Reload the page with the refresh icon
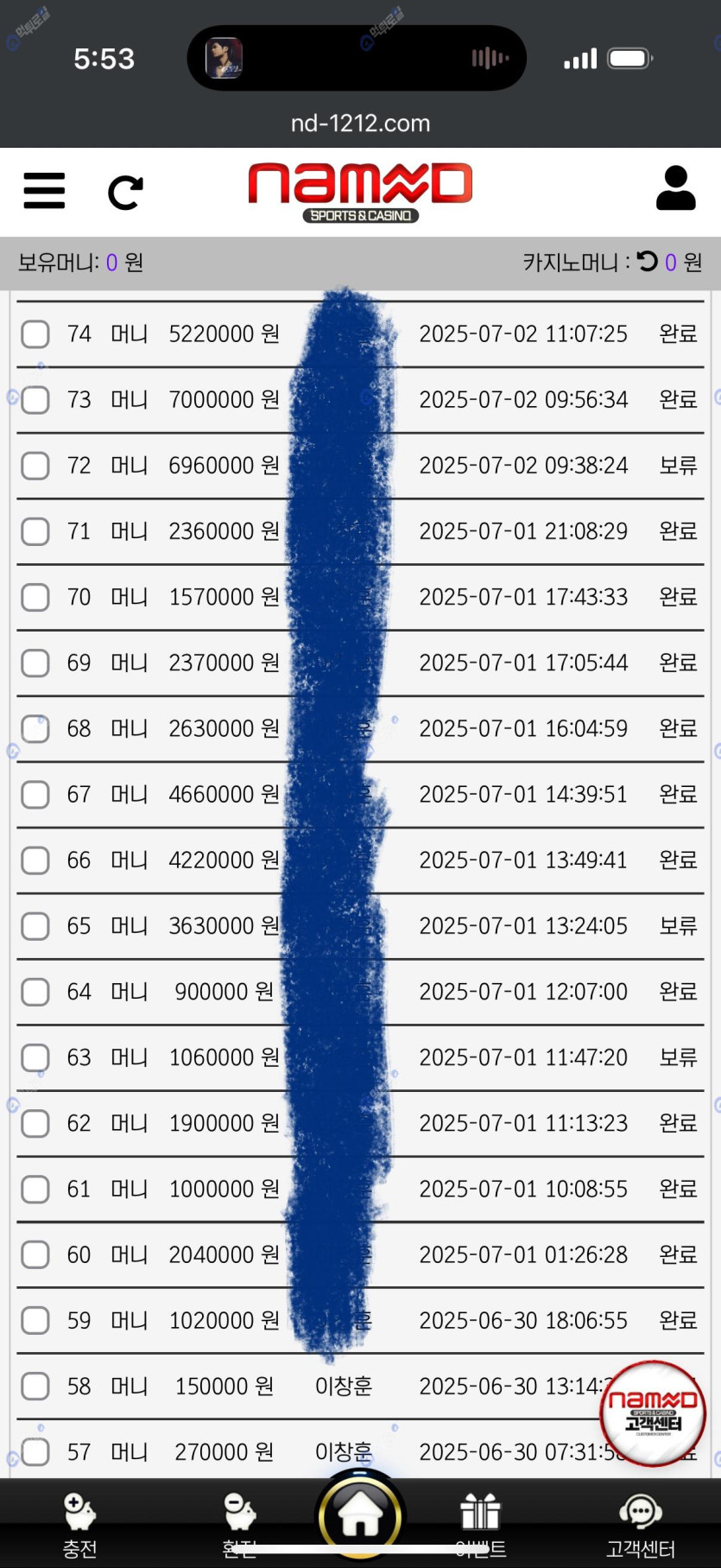The image size is (721, 1568). tap(125, 193)
